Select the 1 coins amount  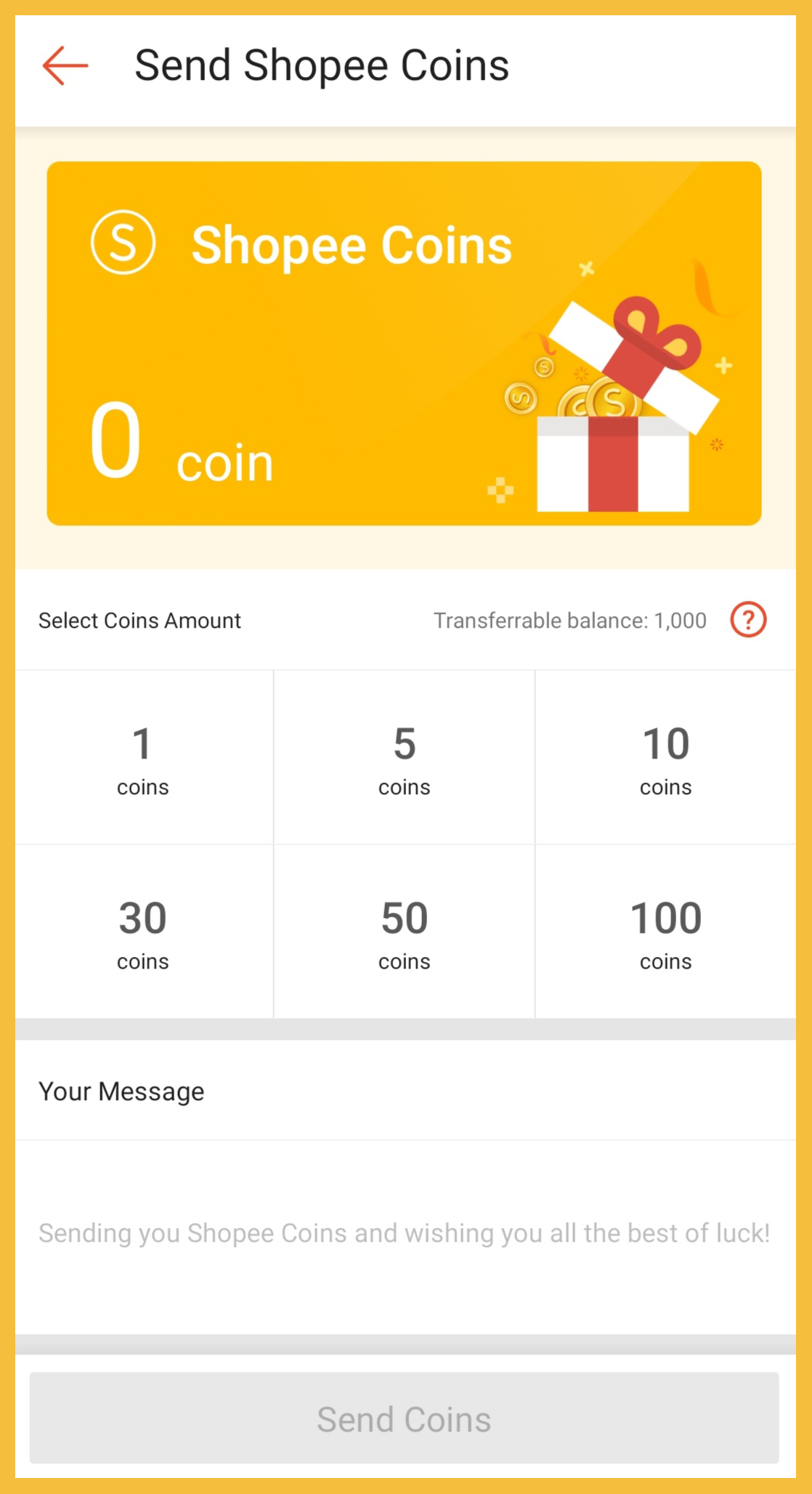143,758
